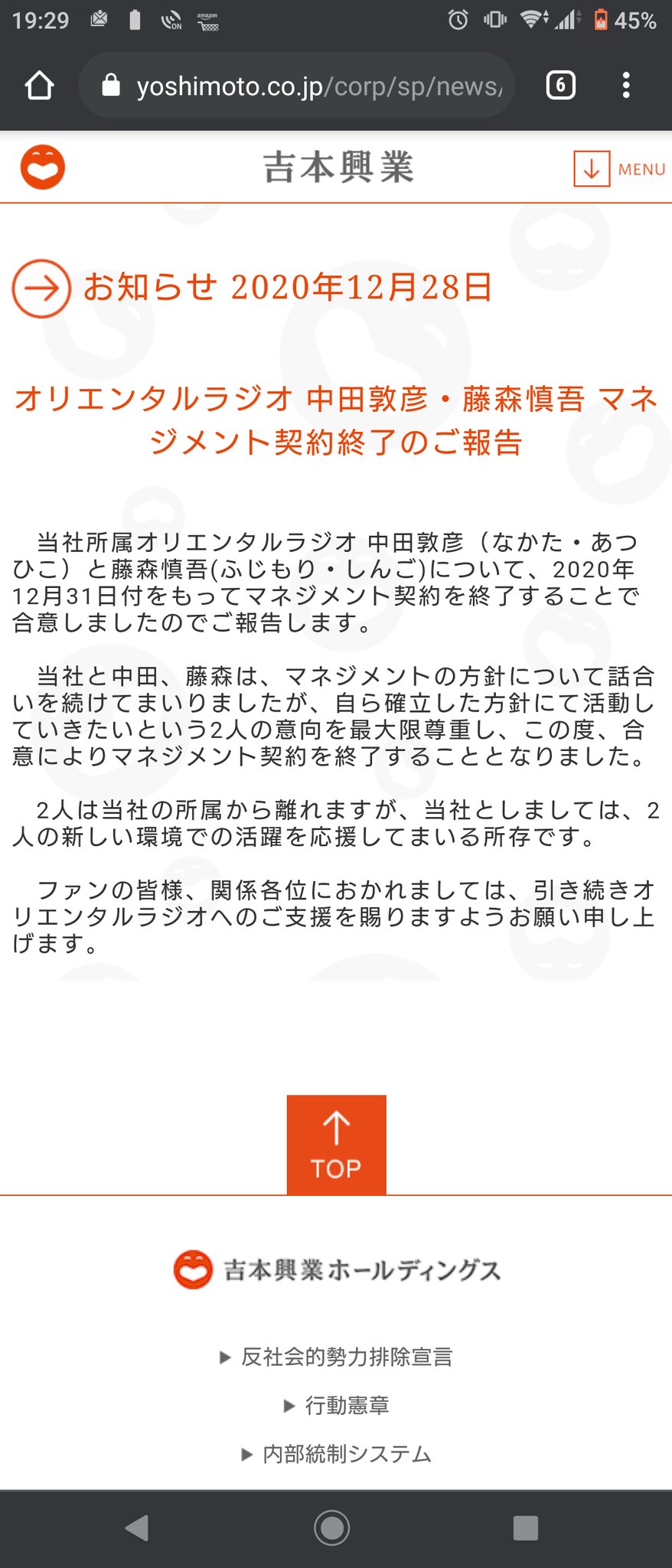Jump back to TOP of page
This screenshot has width=672, height=1568.
336,1145
